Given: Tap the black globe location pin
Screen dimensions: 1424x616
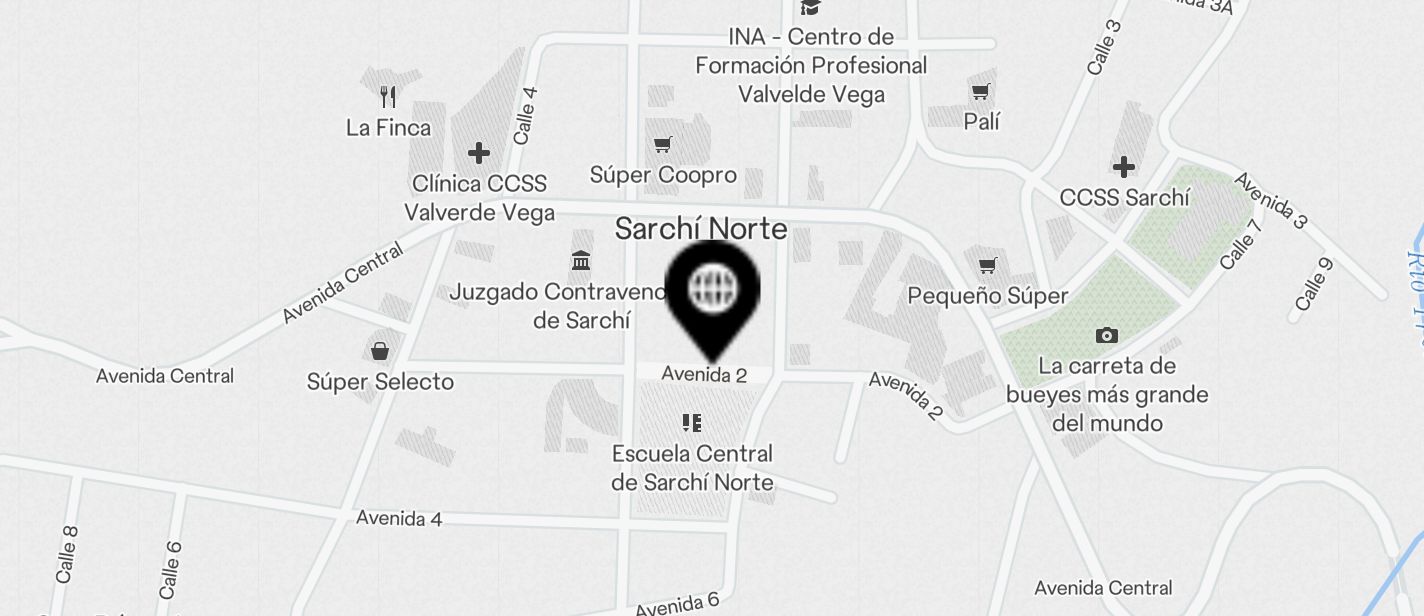Looking at the screenshot, I should (x=713, y=290).
